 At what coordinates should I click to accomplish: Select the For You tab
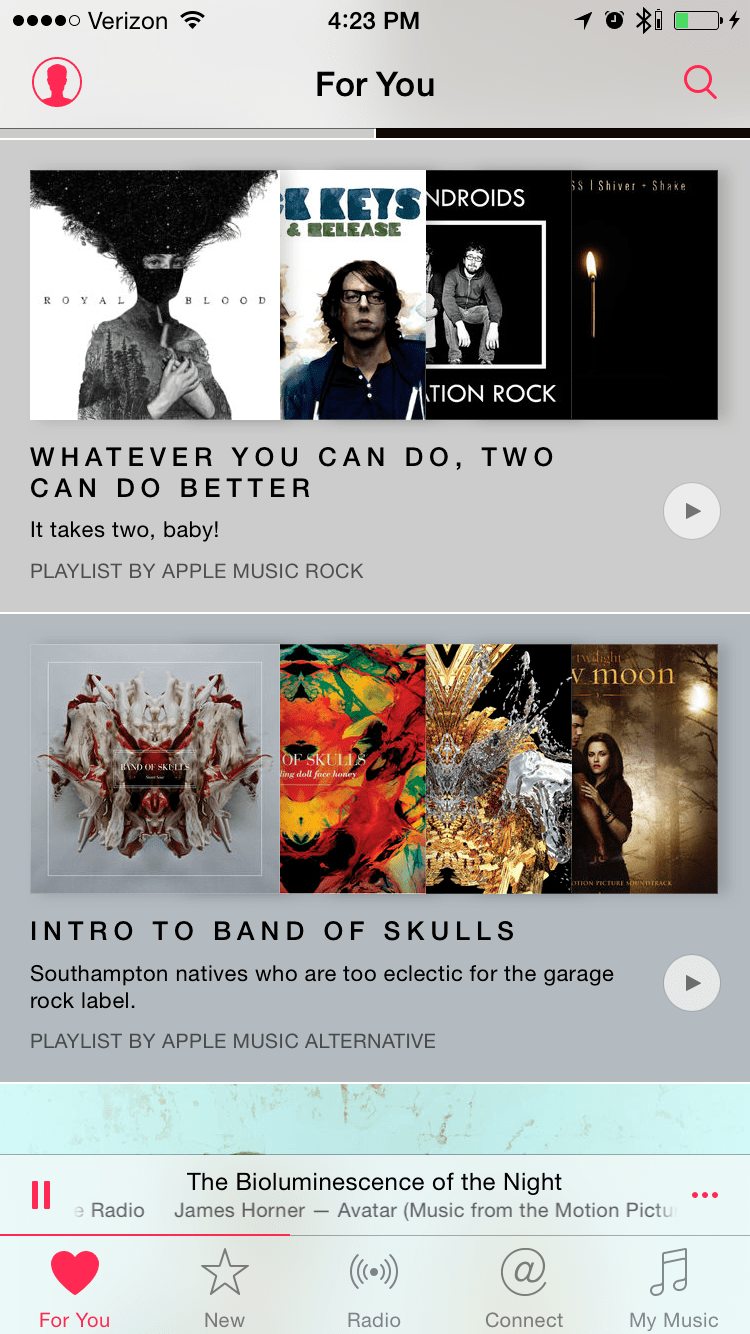coord(75,1290)
